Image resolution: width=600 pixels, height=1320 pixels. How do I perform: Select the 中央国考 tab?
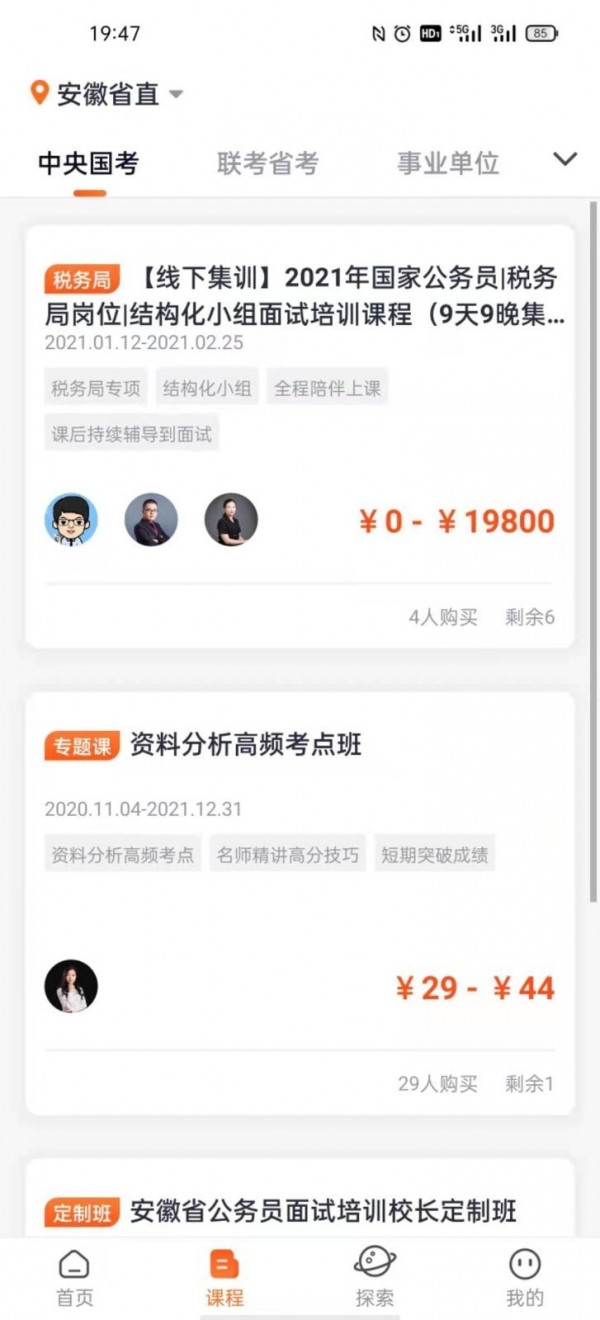tap(88, 163)
